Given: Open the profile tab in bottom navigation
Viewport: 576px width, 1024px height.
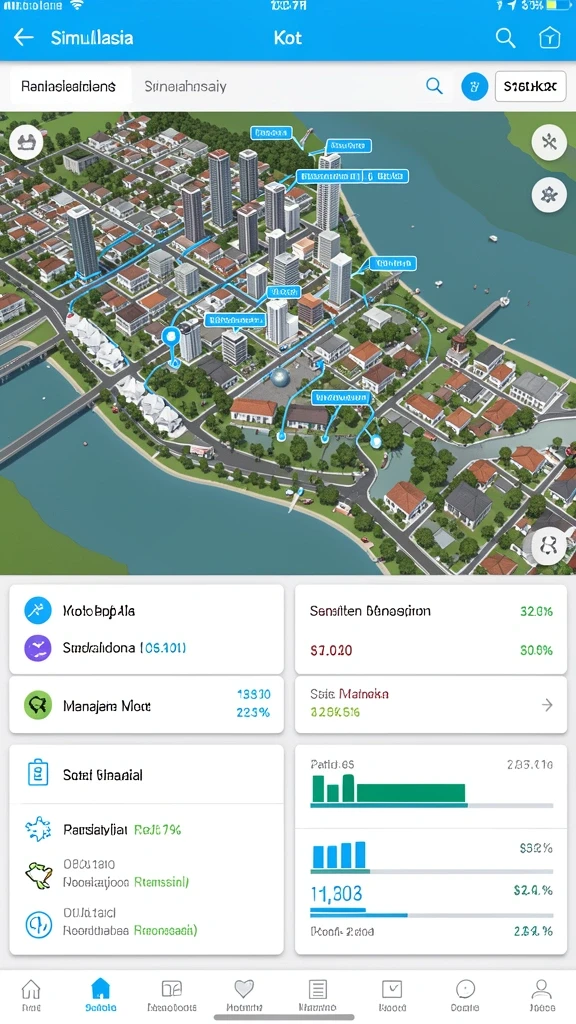Looking at the screenshot, I should click(541, 995).
